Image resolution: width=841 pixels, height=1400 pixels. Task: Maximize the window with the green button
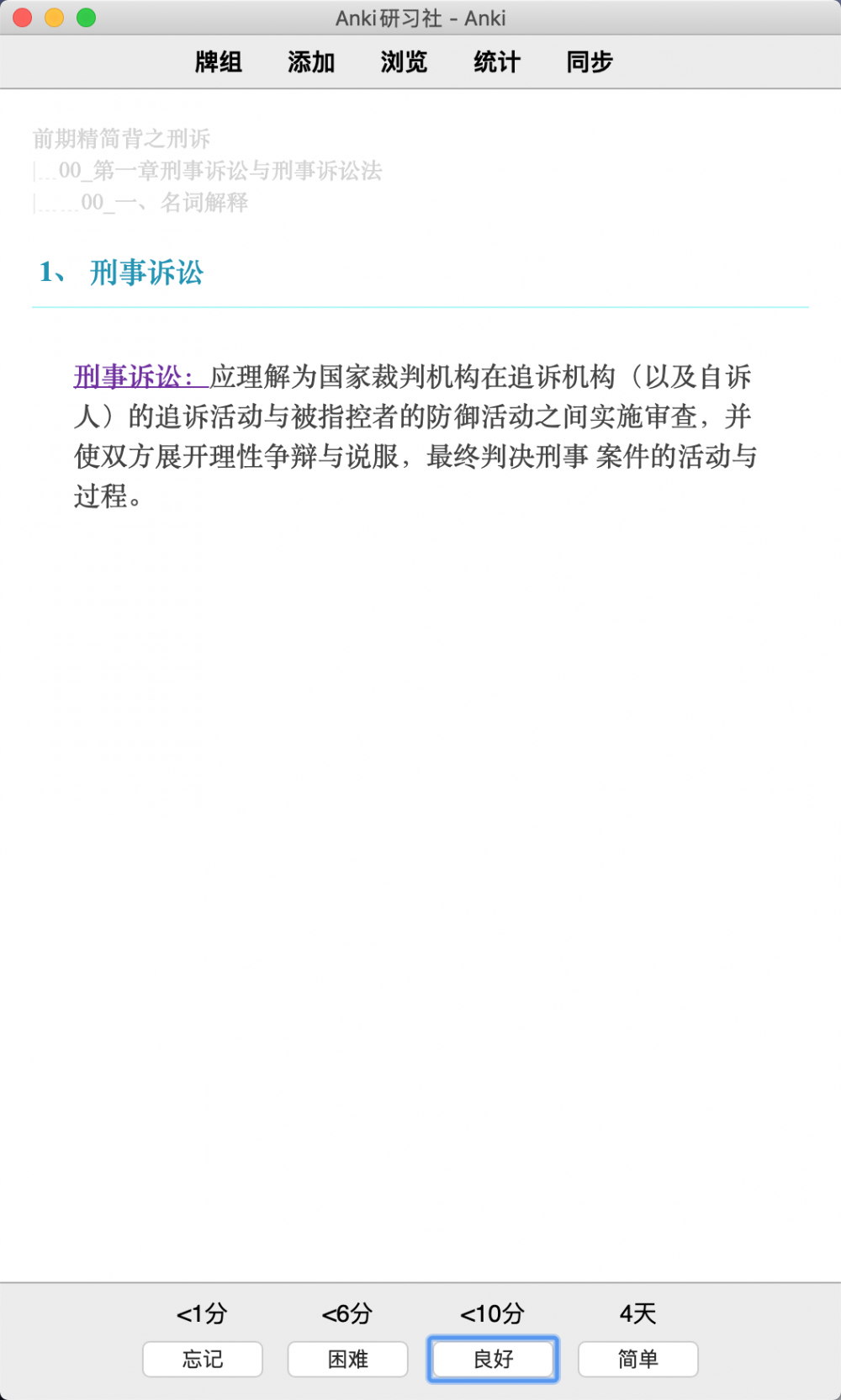click(x=87, y=18)
